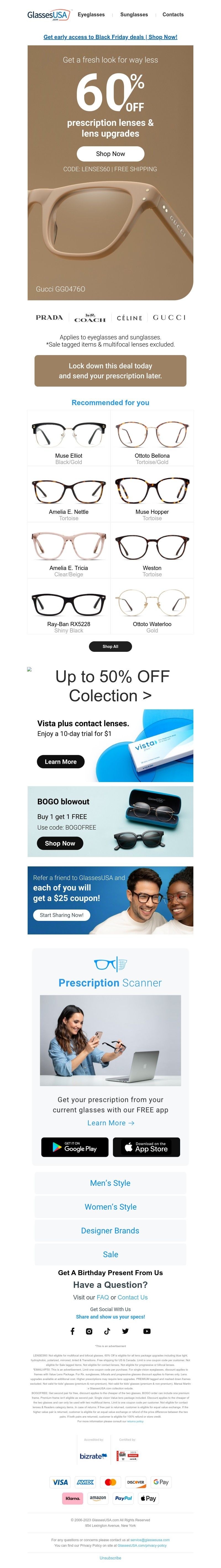This screenshot has width=221, height=1568.
Task: Open the Muse Elliot Black/Gold glasses
Action: pos(69,438)
